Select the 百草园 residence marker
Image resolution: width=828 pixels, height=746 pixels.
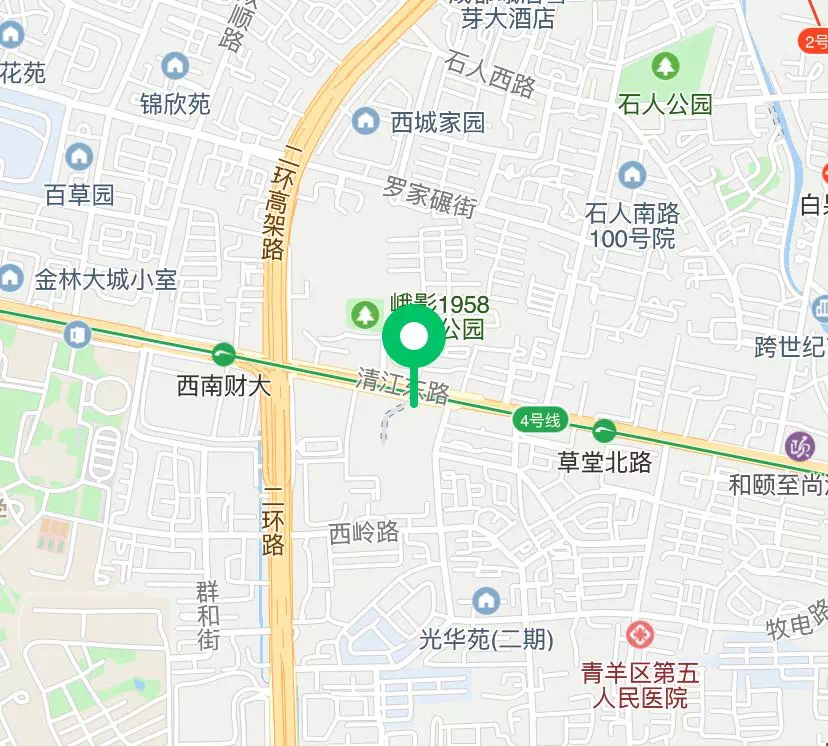(x=79, y=157)
